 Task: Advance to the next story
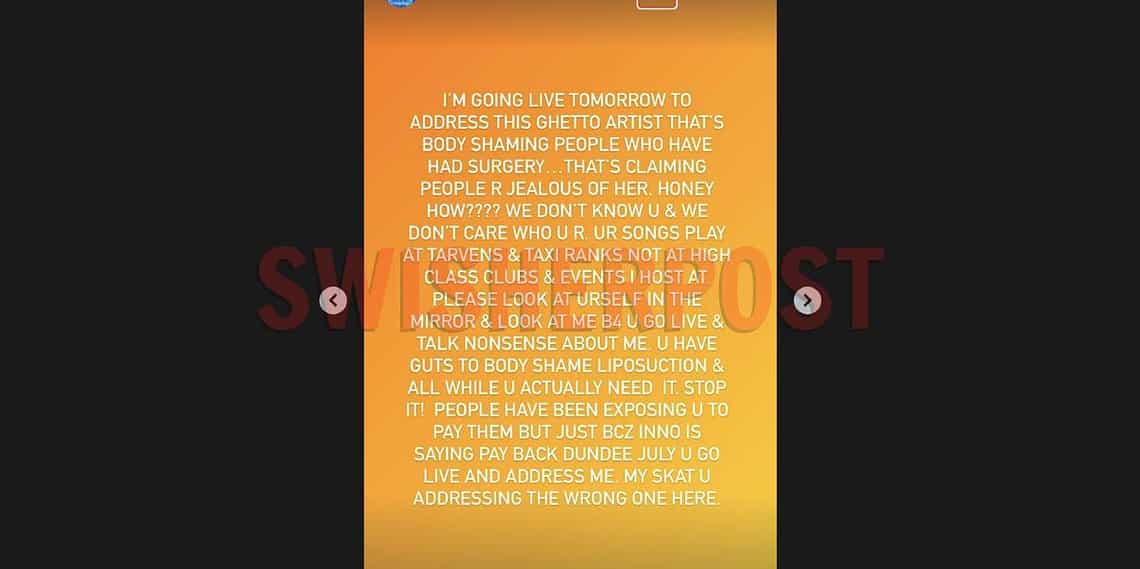coord(807,300)
